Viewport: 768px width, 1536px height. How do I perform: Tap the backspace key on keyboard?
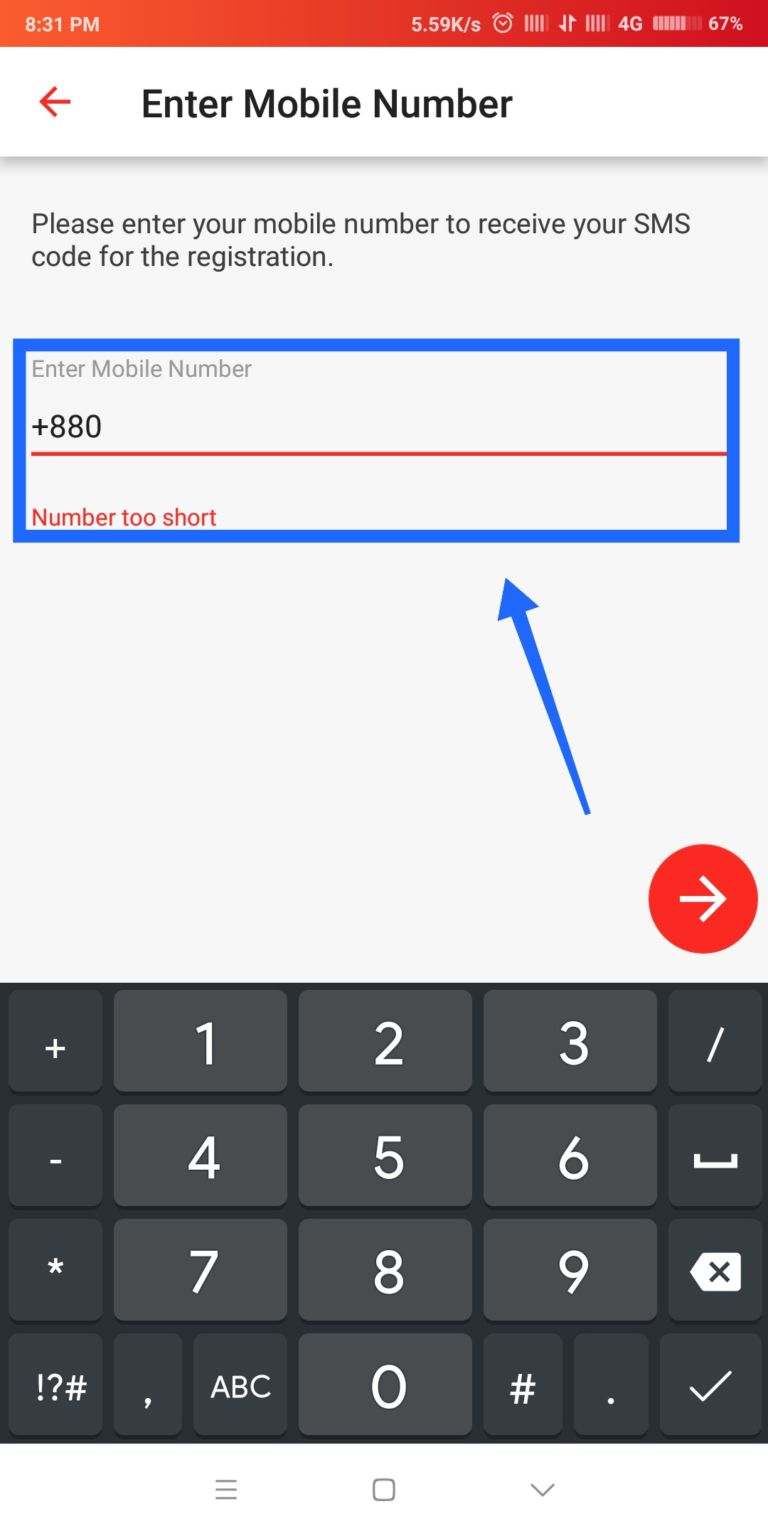point(715,1272)
